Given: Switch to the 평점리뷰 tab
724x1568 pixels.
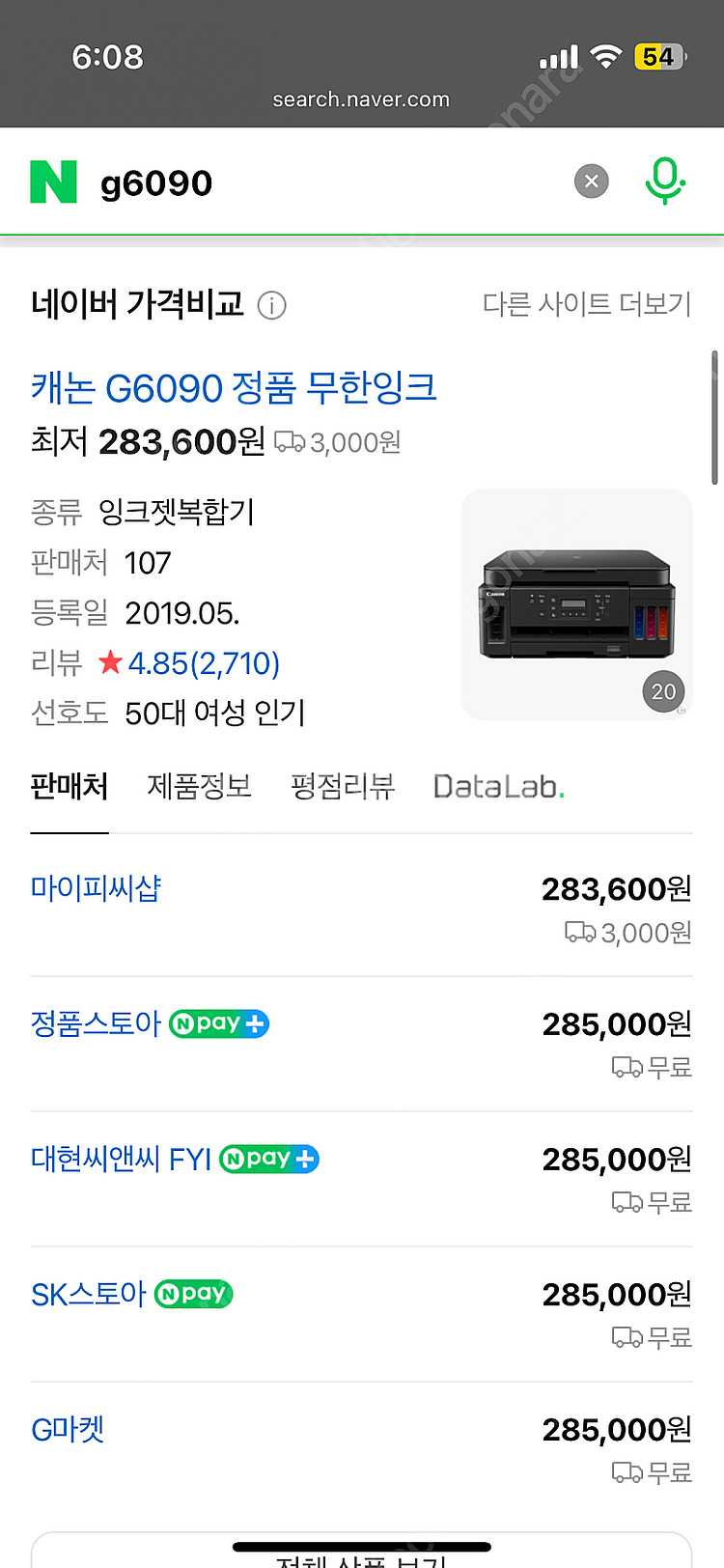Looking at the screenshot, I should tap(343, 787).
